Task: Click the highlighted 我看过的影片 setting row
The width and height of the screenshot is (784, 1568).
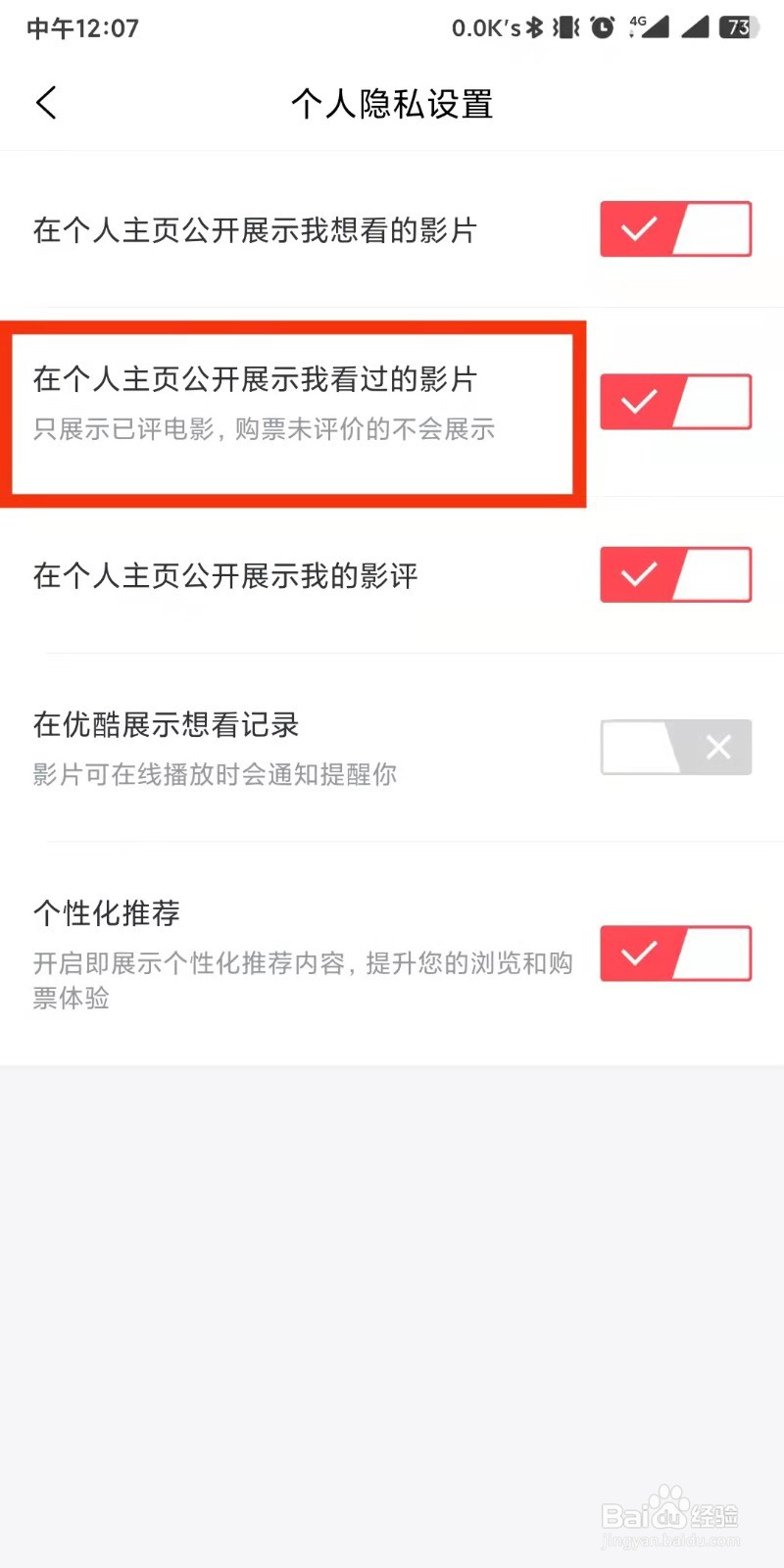Action: point(294,404)
